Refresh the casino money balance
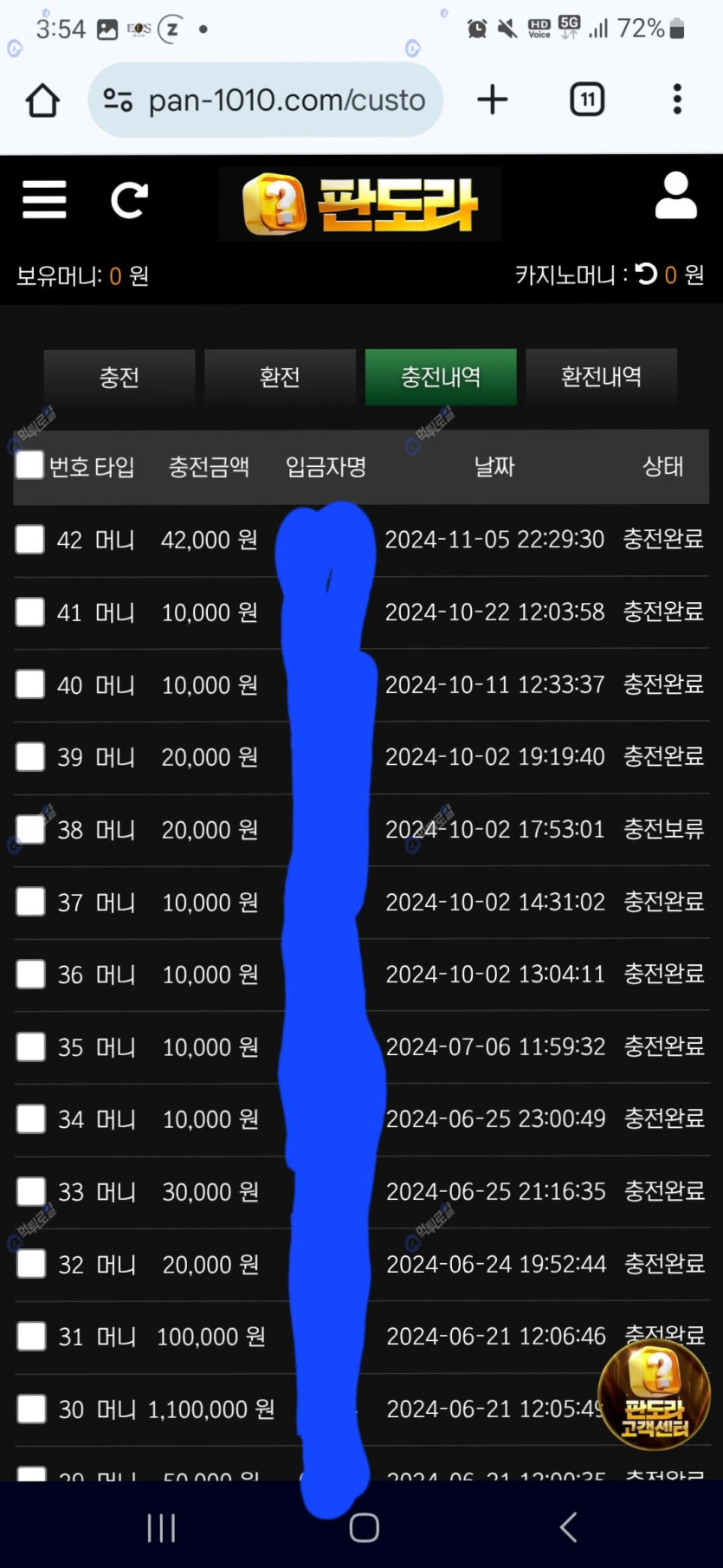The width and height of the screenshot is (723, 1568). (x=646, y=275)
